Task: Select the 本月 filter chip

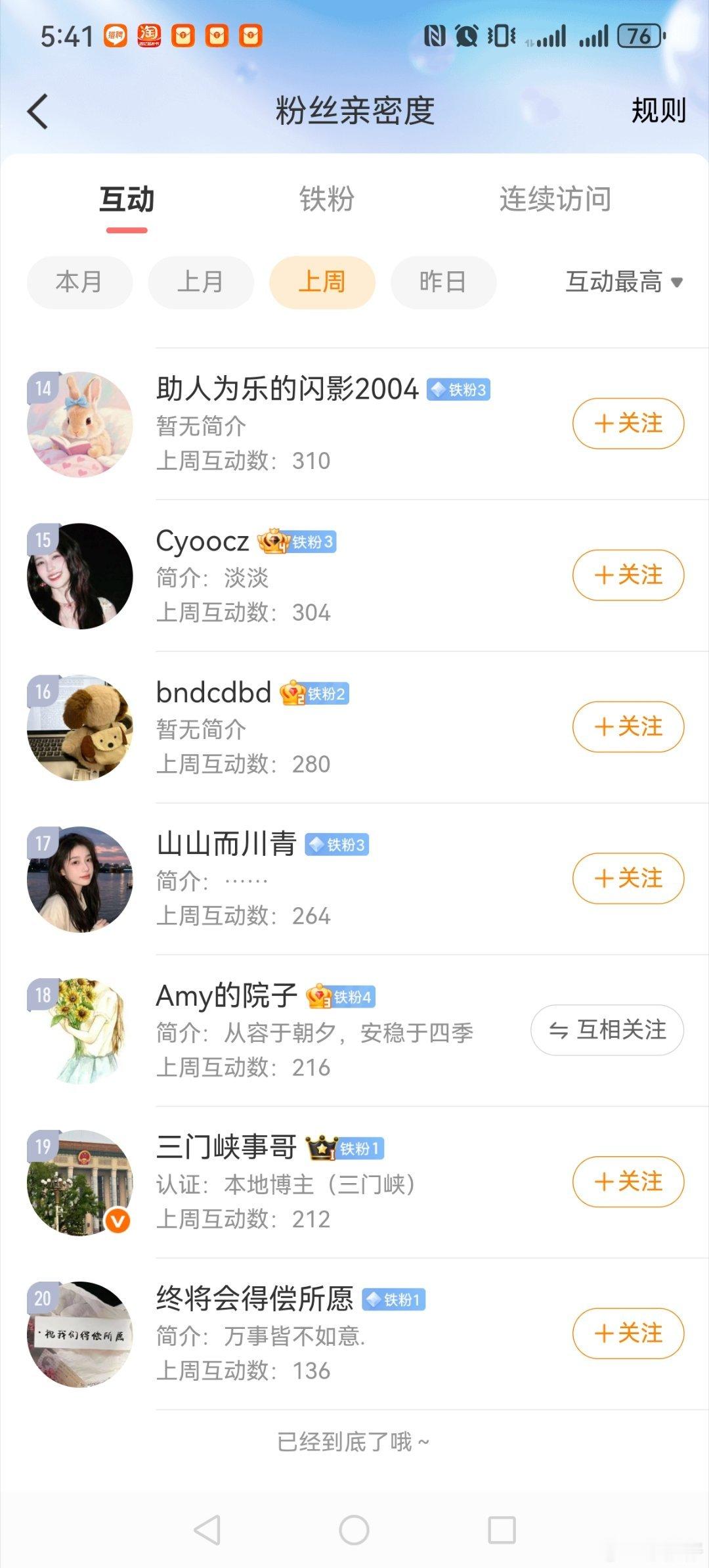Action: pyautogui.click(x=79, y=282)
